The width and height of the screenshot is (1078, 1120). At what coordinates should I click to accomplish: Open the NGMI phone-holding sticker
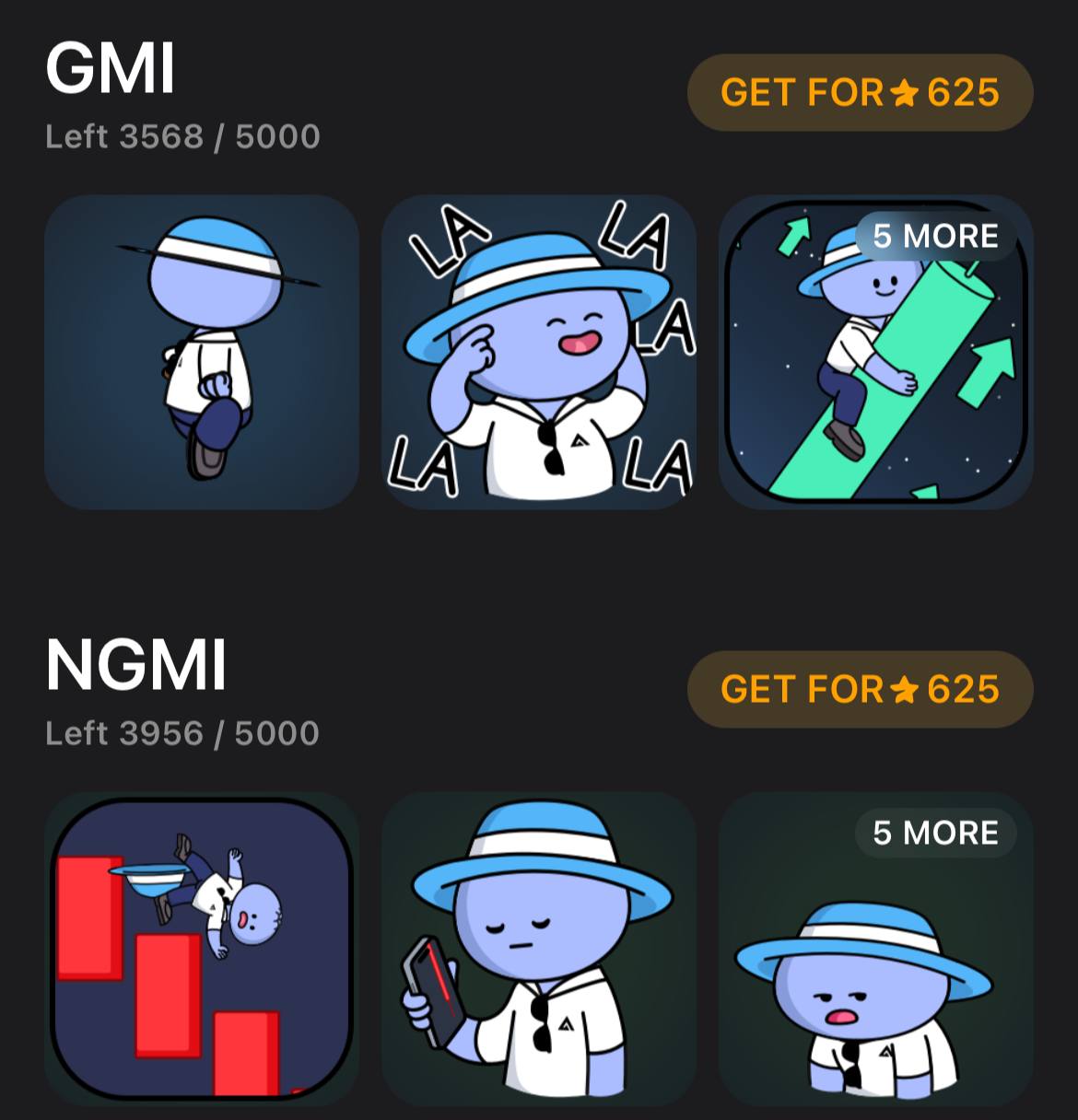[539, 949]
